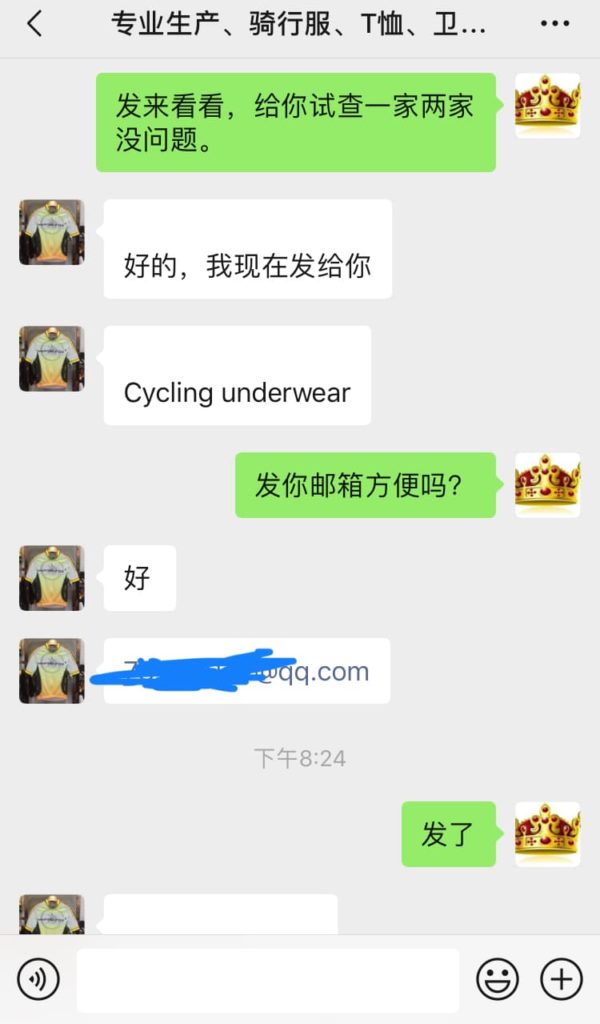The image size is (600, 1024).
Task: Open the emoji picker
Action: [x=497, y=978]
